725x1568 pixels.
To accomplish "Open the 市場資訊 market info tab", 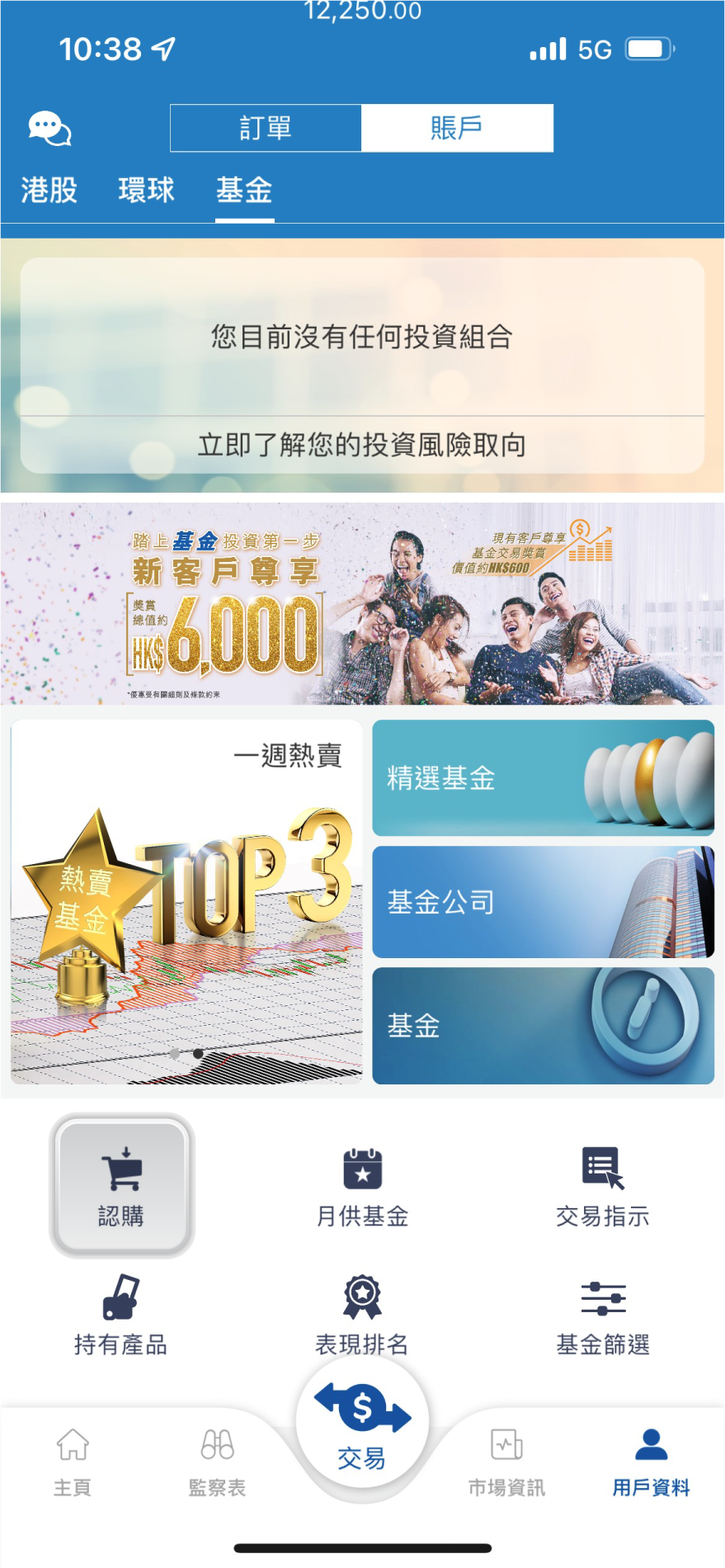I will [506, 1462].
